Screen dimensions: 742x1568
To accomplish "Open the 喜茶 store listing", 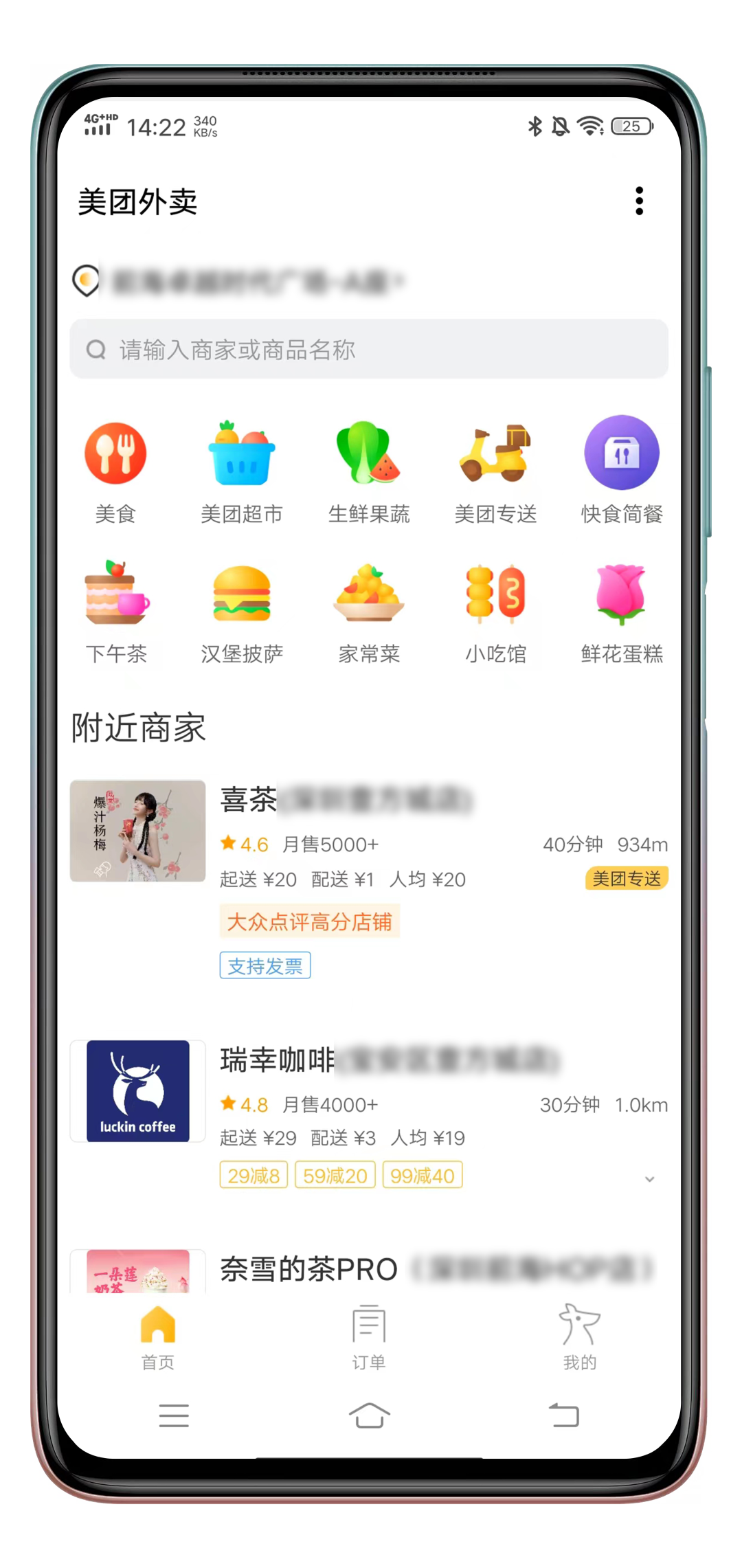I will pyautogui.click(x=344, y=800).
